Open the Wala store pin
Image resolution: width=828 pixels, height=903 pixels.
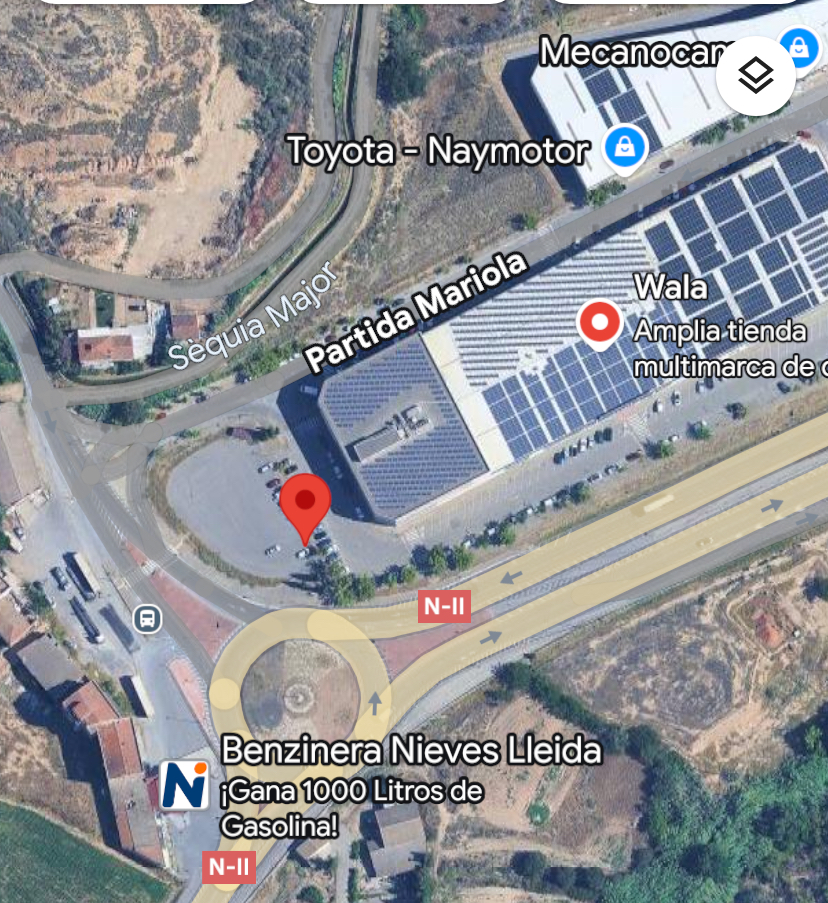coord(600,324)
